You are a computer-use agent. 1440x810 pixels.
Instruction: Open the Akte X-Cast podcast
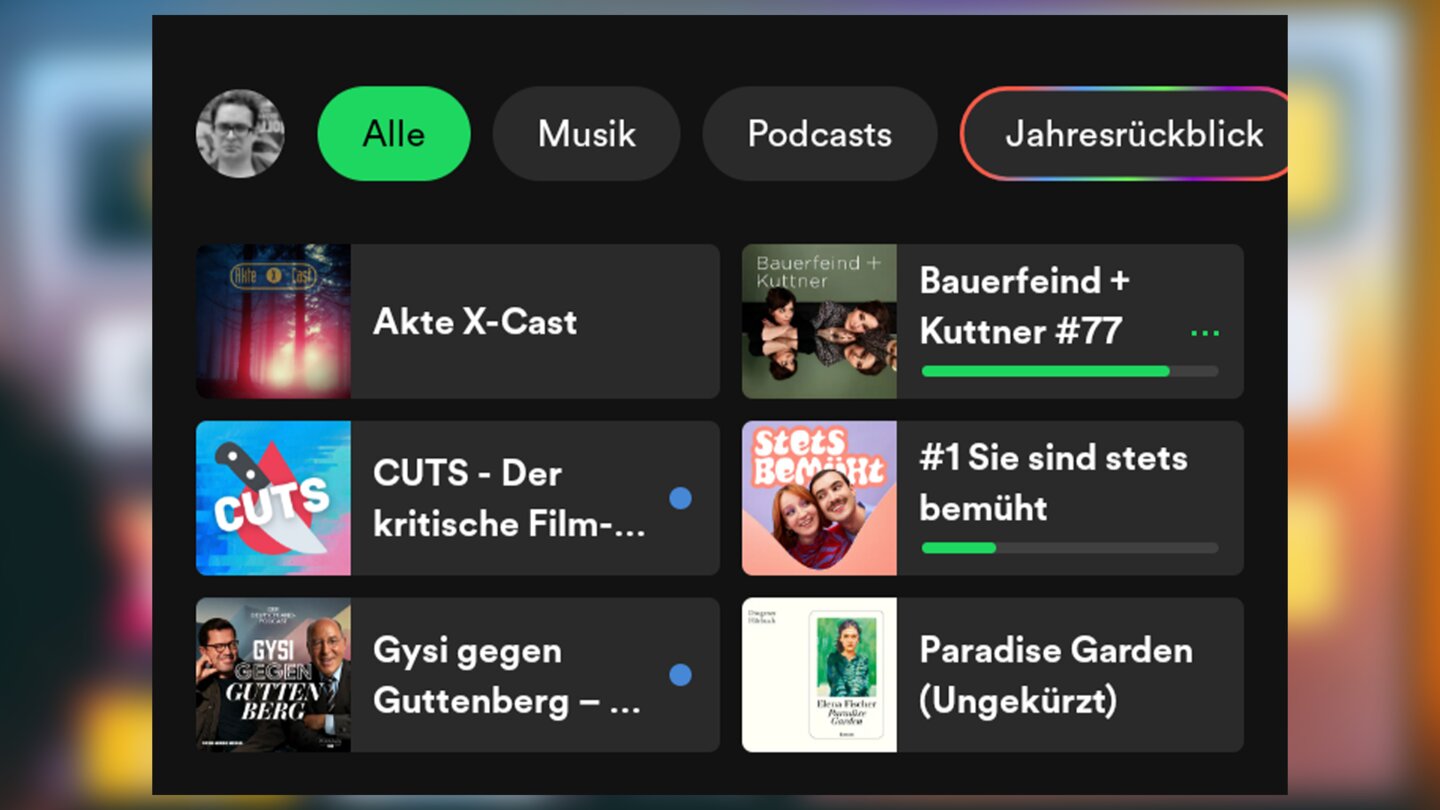pos(475,322)
